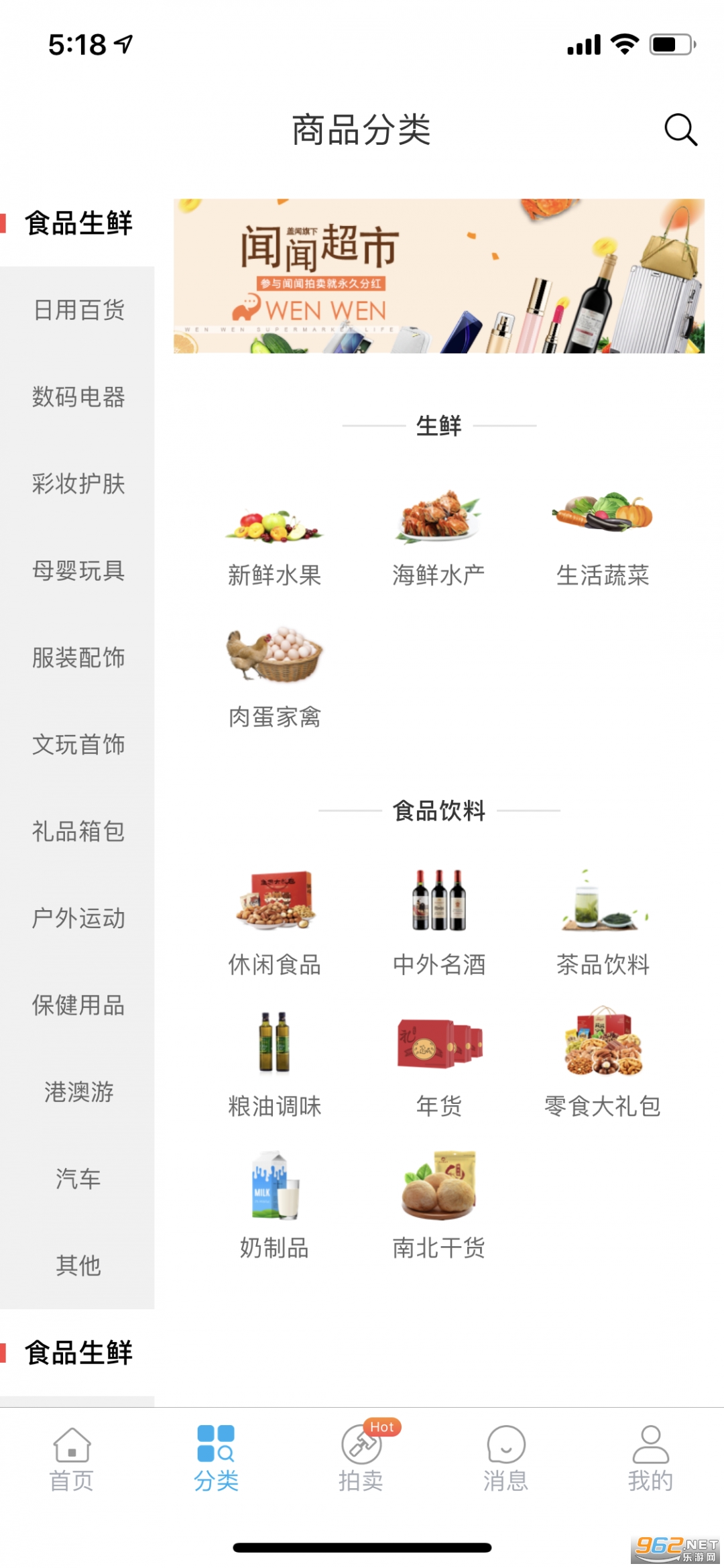Open the 母婴玩具 category
The image size is (724, 1568).
point(78,571)
